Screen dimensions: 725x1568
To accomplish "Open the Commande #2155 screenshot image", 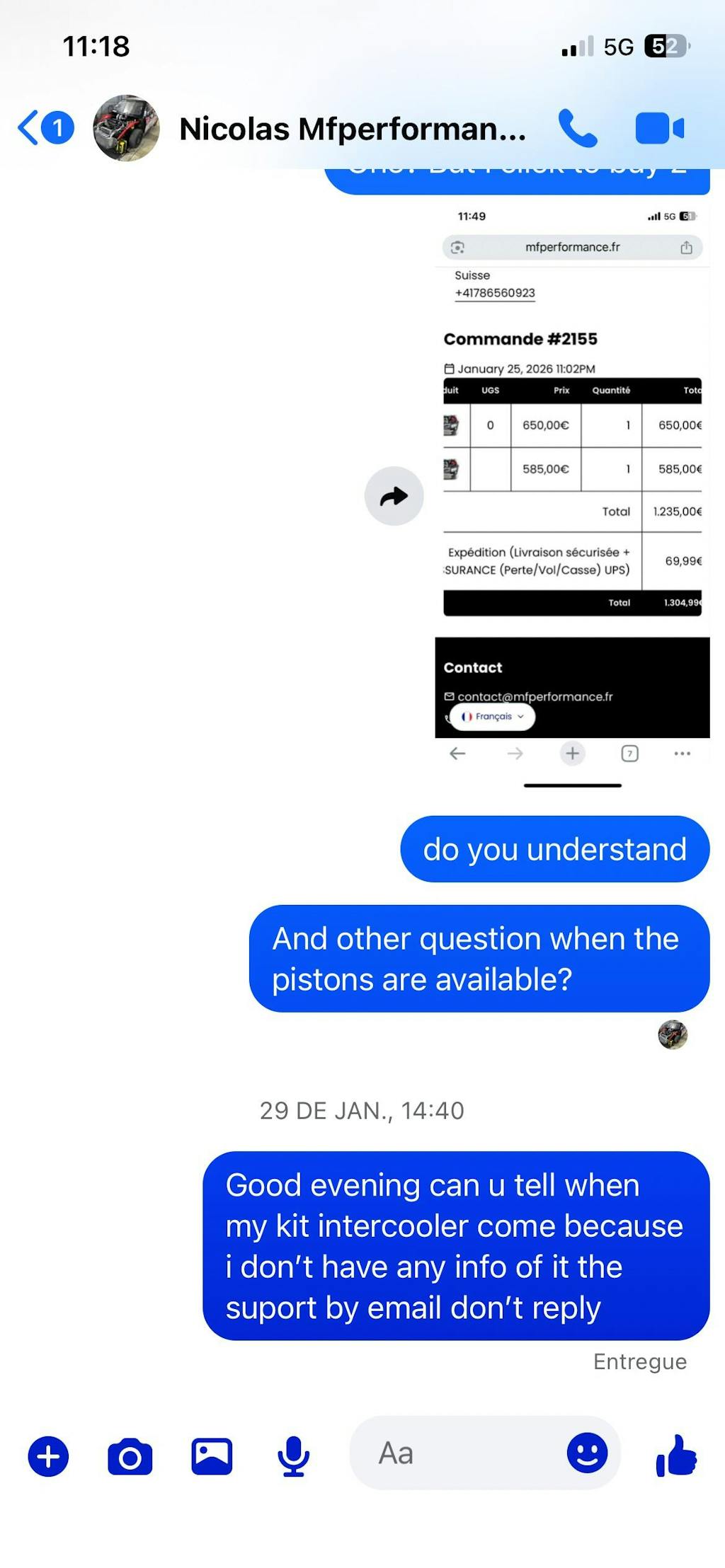I will (572, 488).
